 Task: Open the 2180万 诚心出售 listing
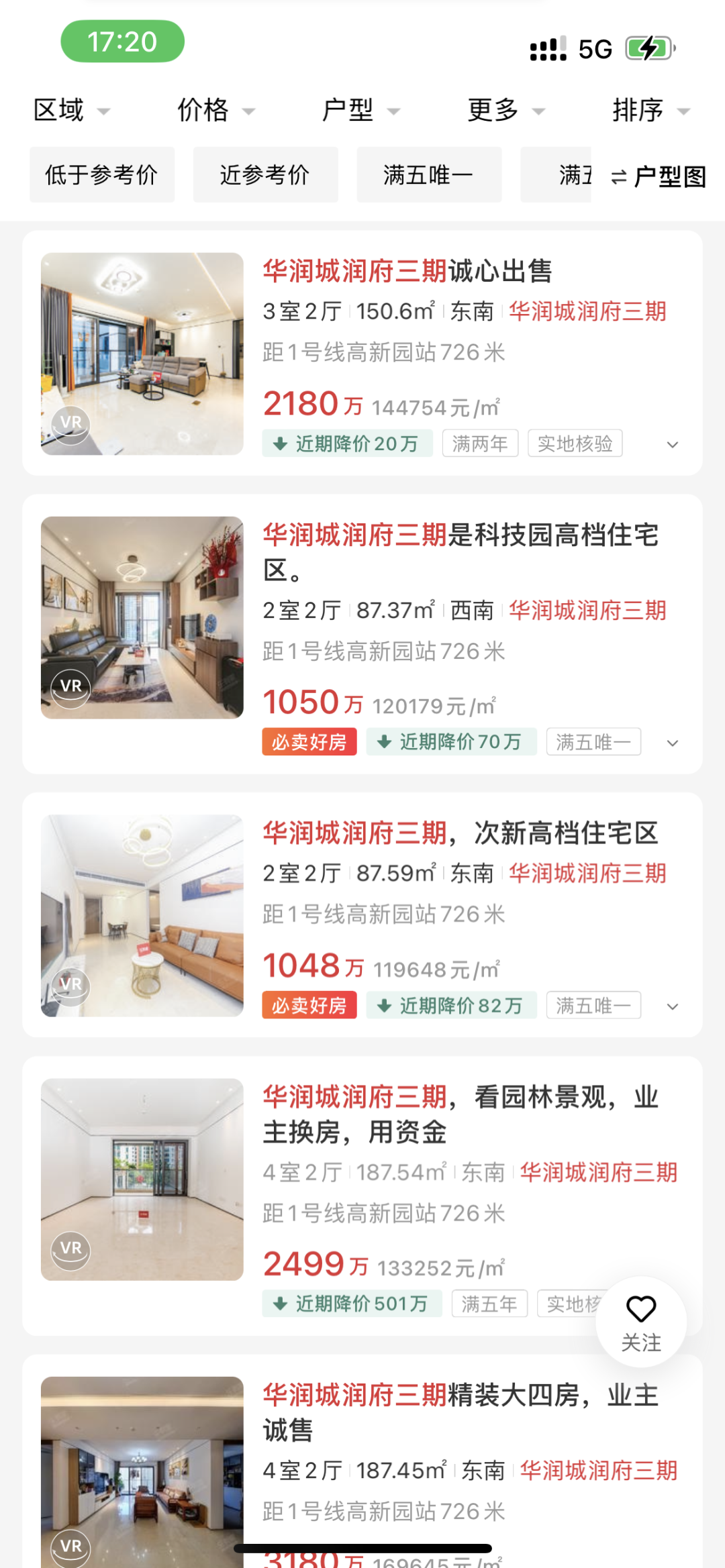pos(407,272)
